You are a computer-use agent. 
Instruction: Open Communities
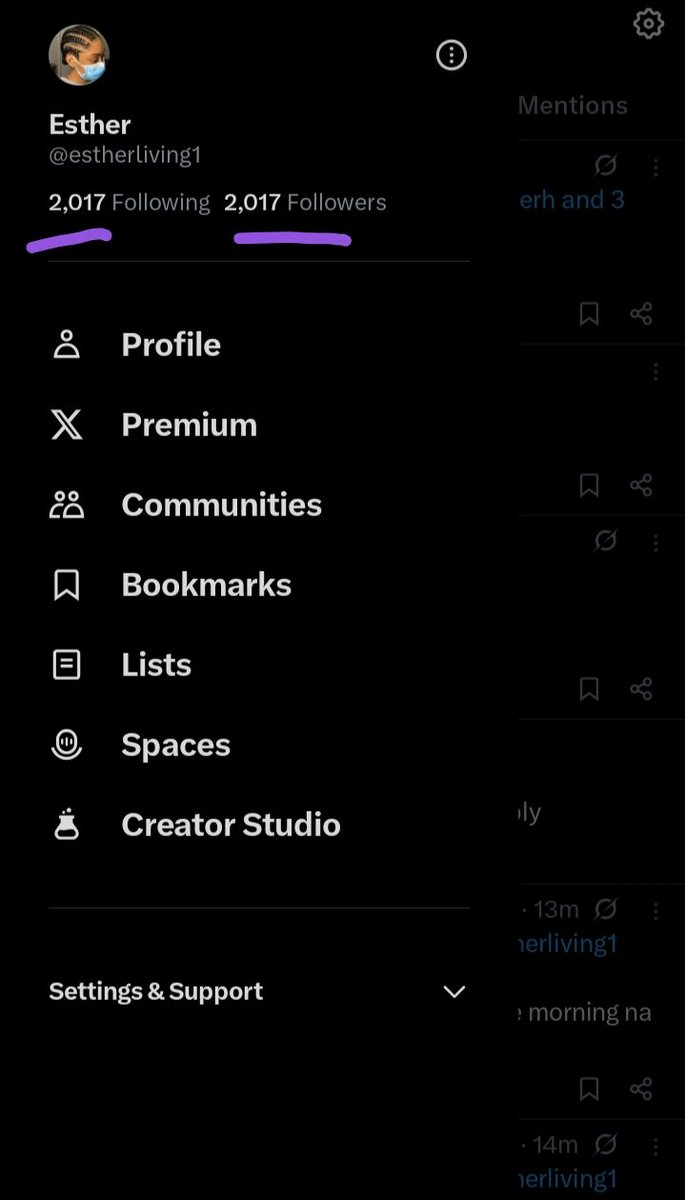[x=221, y=505]
